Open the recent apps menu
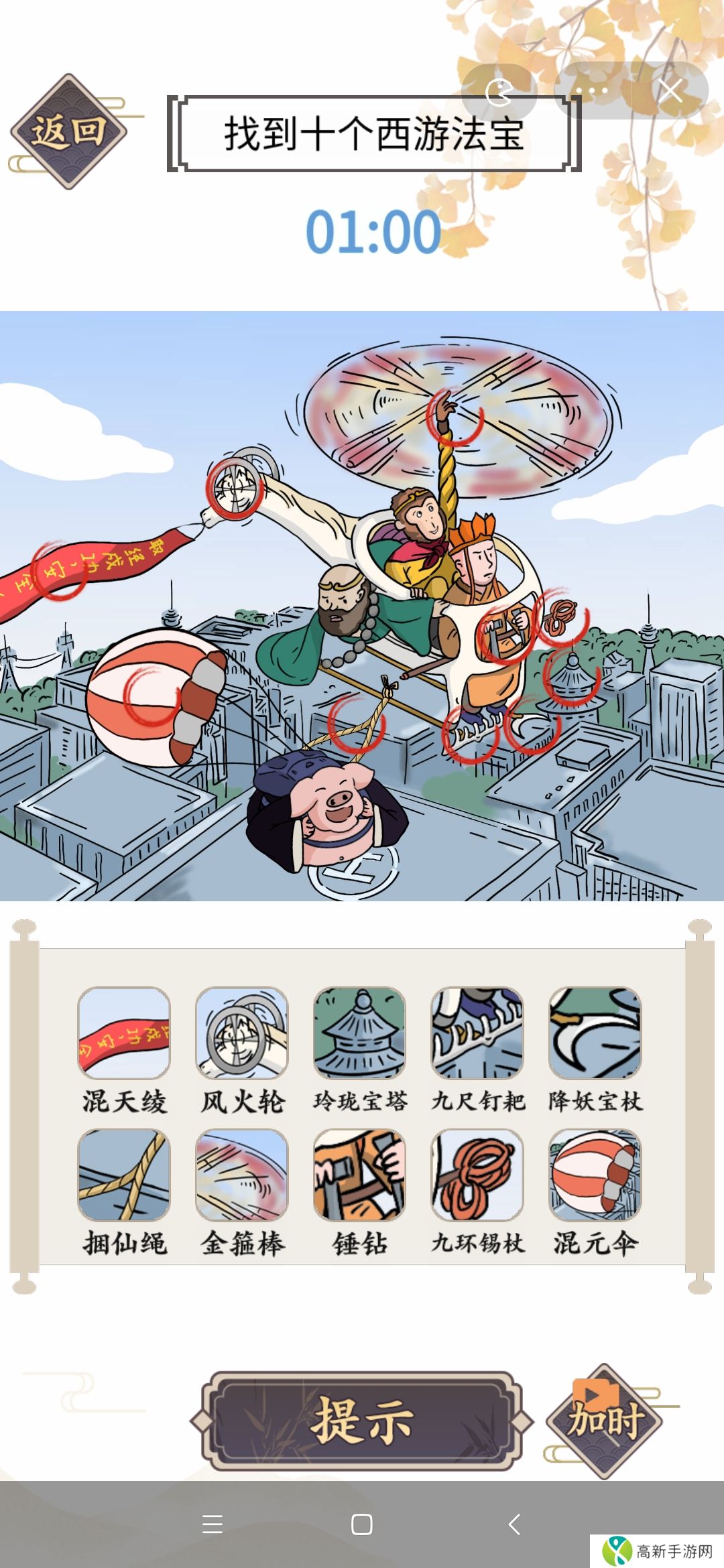Viewport: 724px width, 1568px height. [x=213, y=1524]
